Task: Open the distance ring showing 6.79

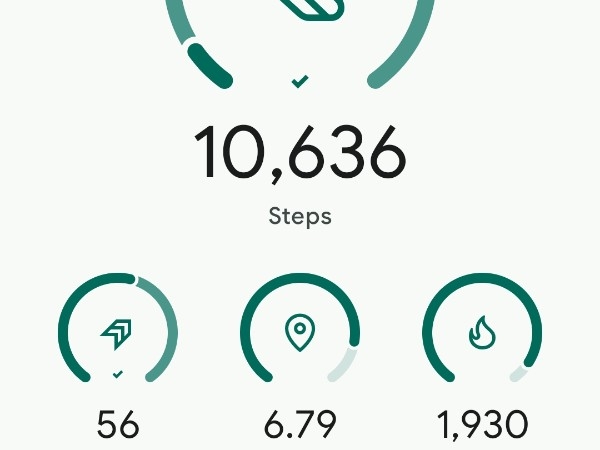Action: (x=300, y=332)
